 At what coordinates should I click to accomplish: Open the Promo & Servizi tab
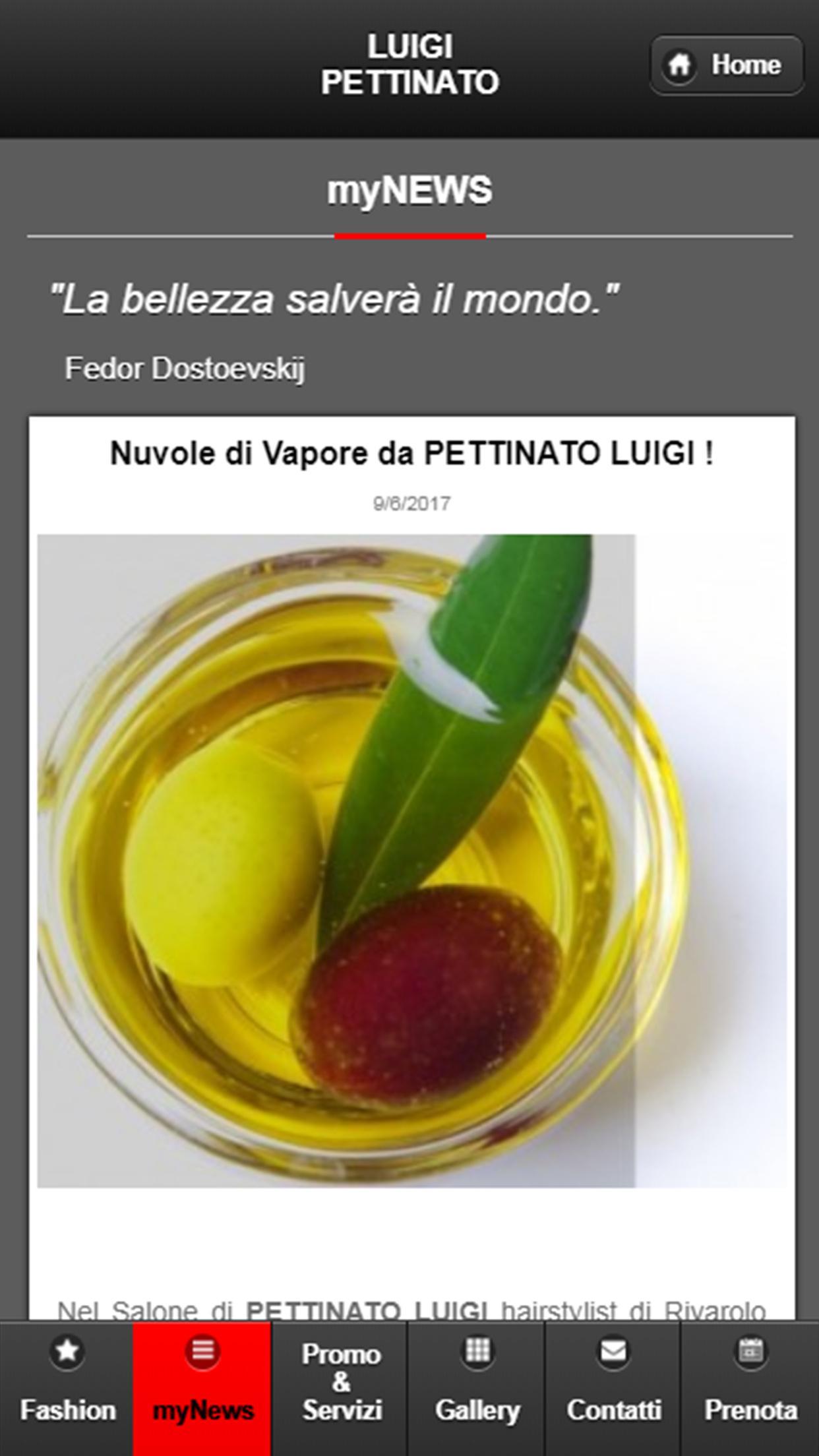(340, 1388)
